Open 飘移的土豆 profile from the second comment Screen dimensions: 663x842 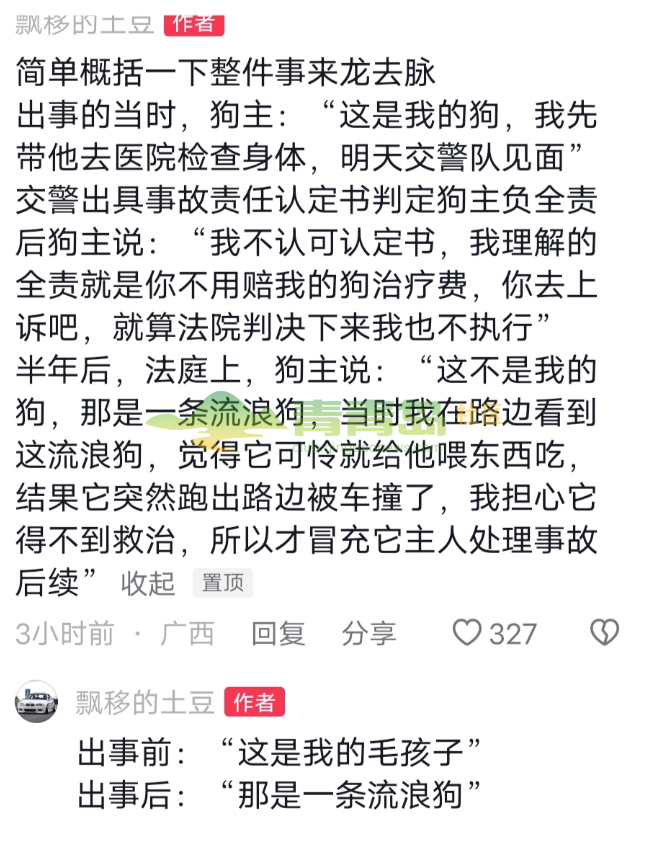tap(145, 701)
